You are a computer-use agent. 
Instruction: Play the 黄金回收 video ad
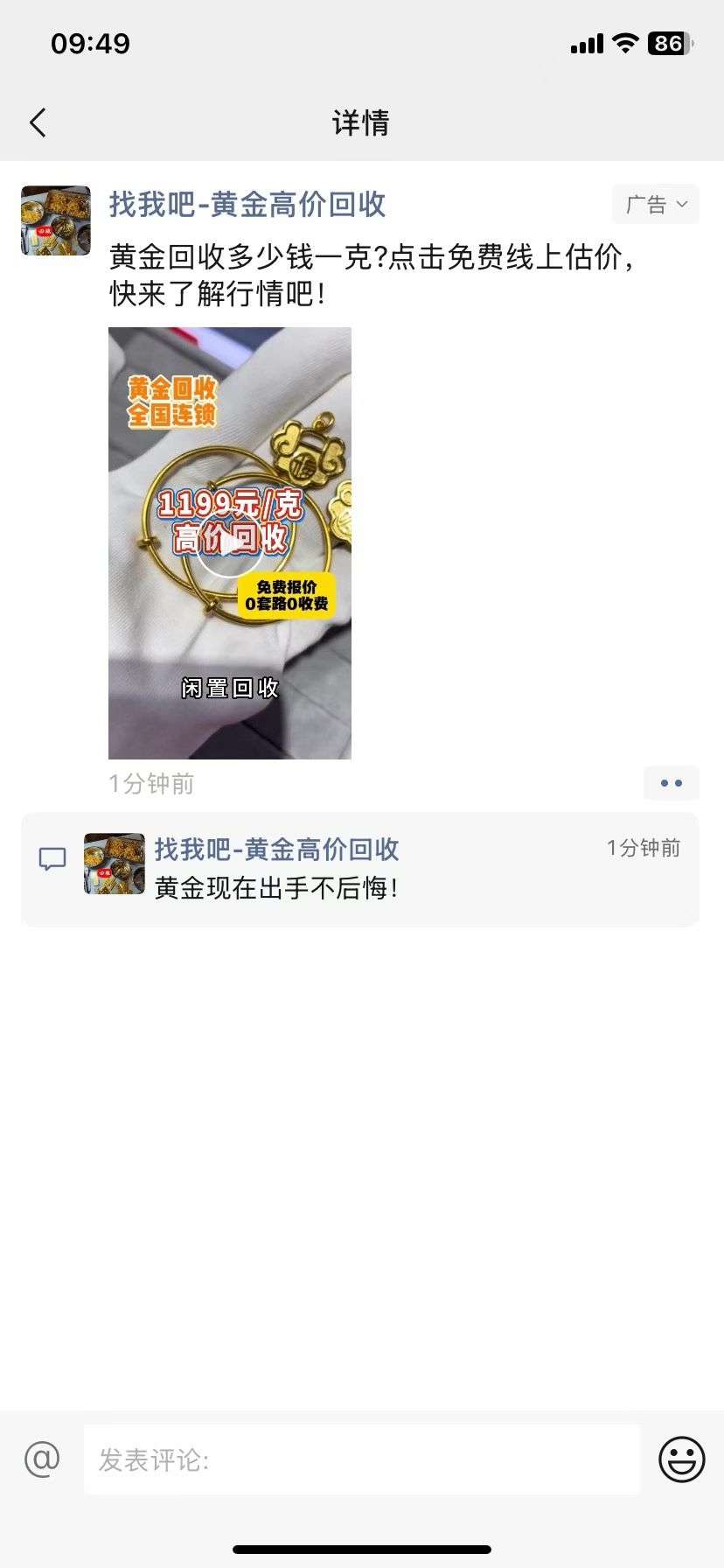click(229, 543)
